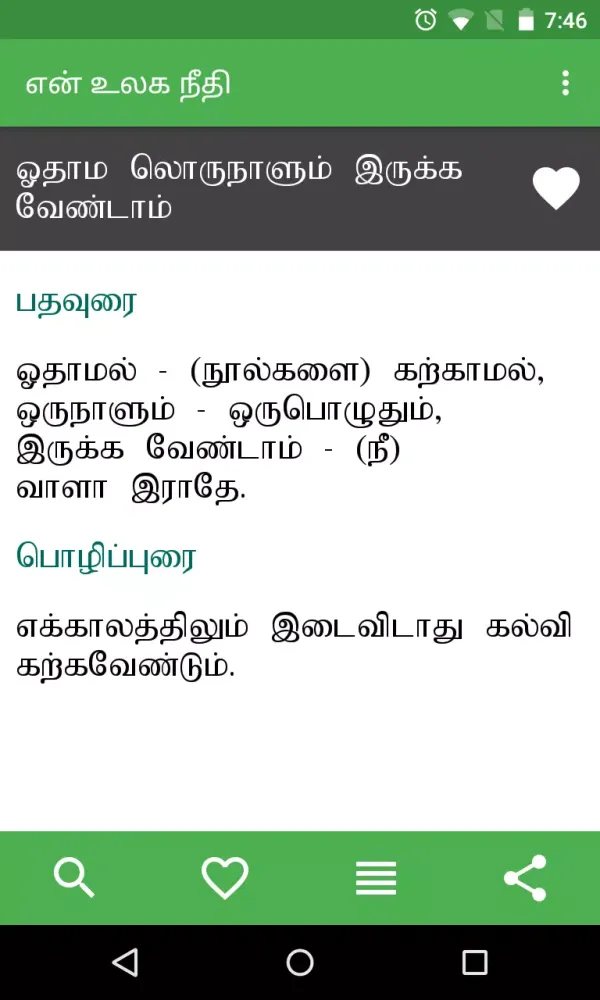Go back using the system back button
The image size is (600, 1000).
point(125,962)
